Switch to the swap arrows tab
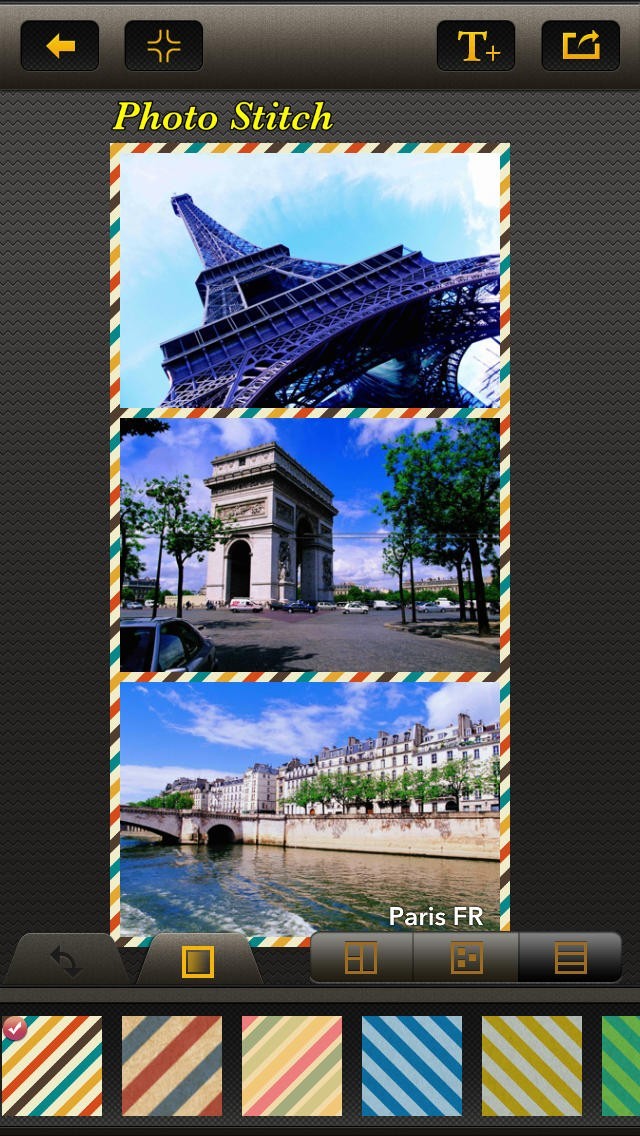 pyautogui.click(x=66, y=962)
